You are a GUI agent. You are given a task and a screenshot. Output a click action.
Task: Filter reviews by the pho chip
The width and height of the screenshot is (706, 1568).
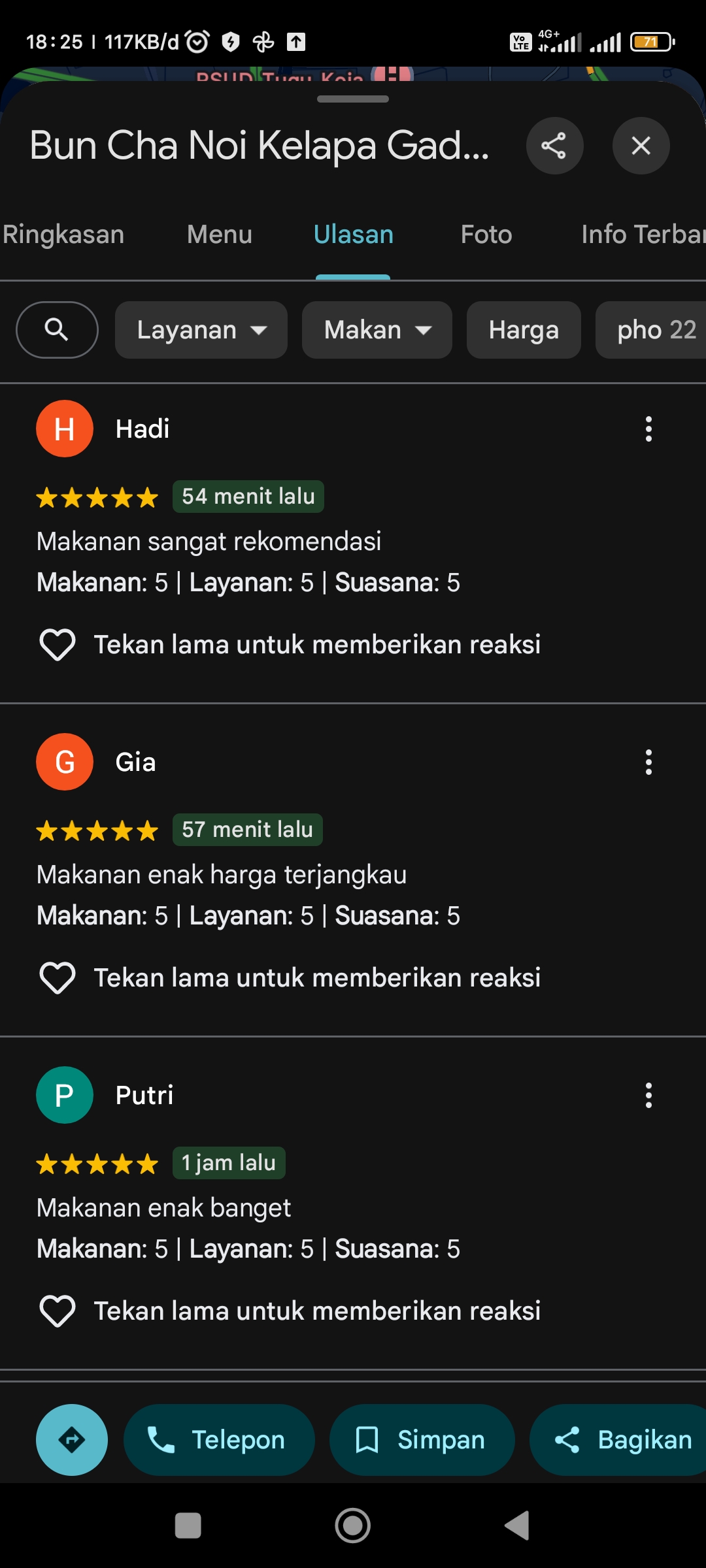651,330
